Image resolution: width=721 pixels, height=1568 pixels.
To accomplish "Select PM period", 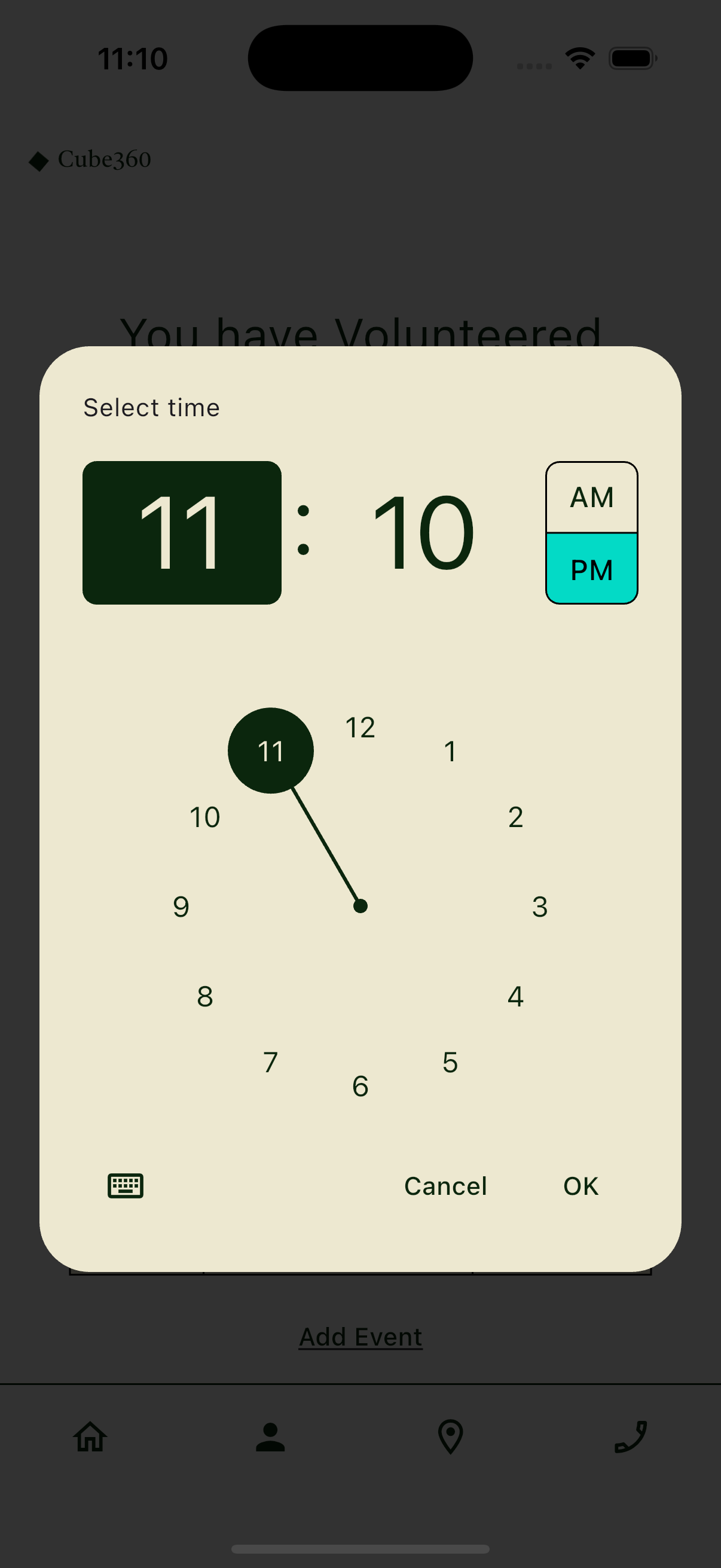I will click(591, 569).
